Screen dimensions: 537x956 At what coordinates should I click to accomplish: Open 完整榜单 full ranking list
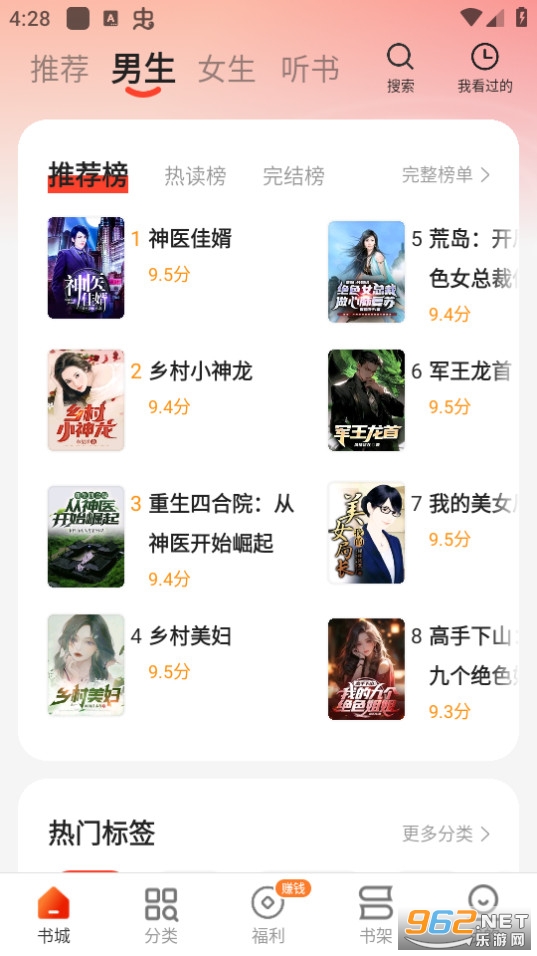click(x=446, y=175)
